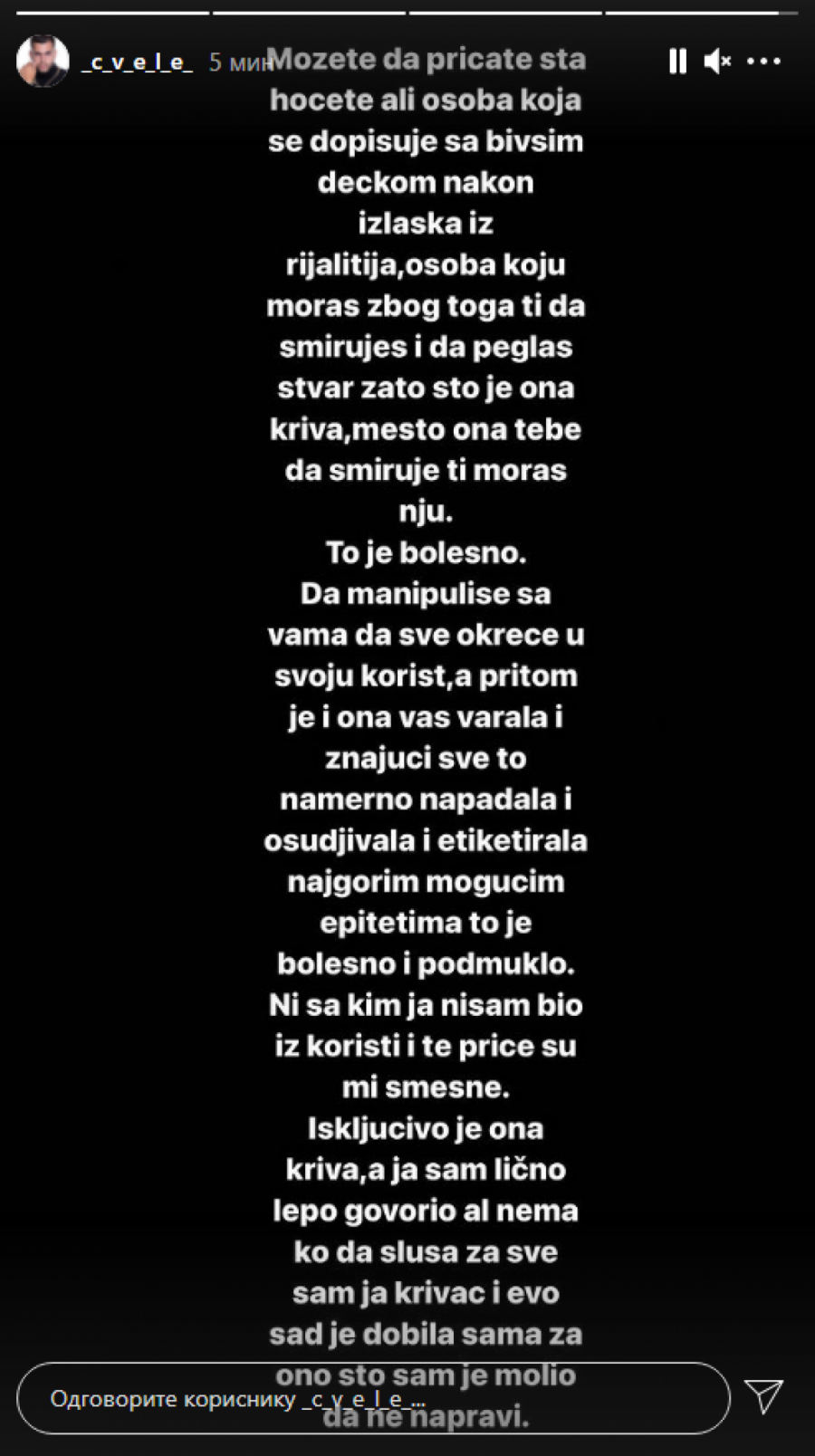Open _c_v_e_l_e_ profile picture
The image size is (815, 1456).
tap(43, 62)
